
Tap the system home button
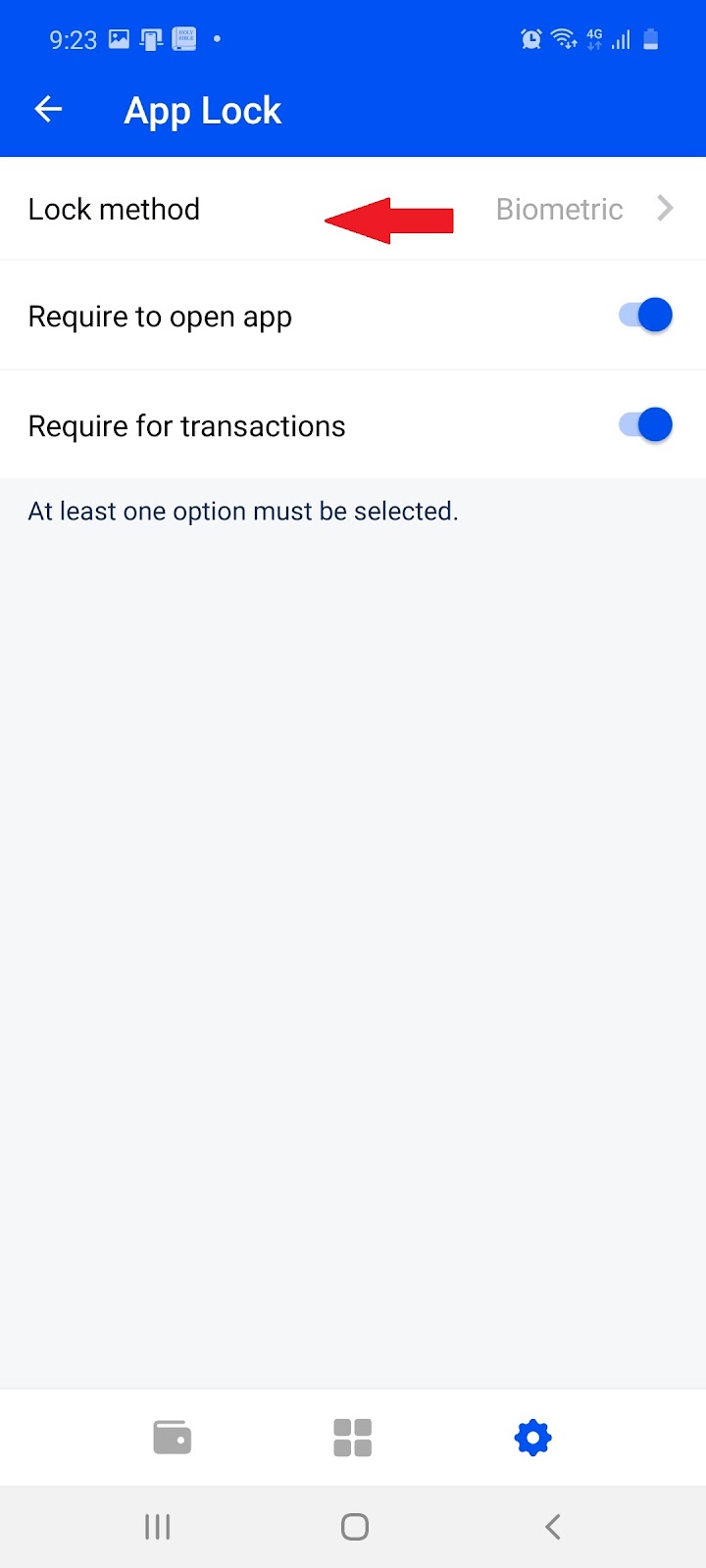click(x=354, y=1527)
